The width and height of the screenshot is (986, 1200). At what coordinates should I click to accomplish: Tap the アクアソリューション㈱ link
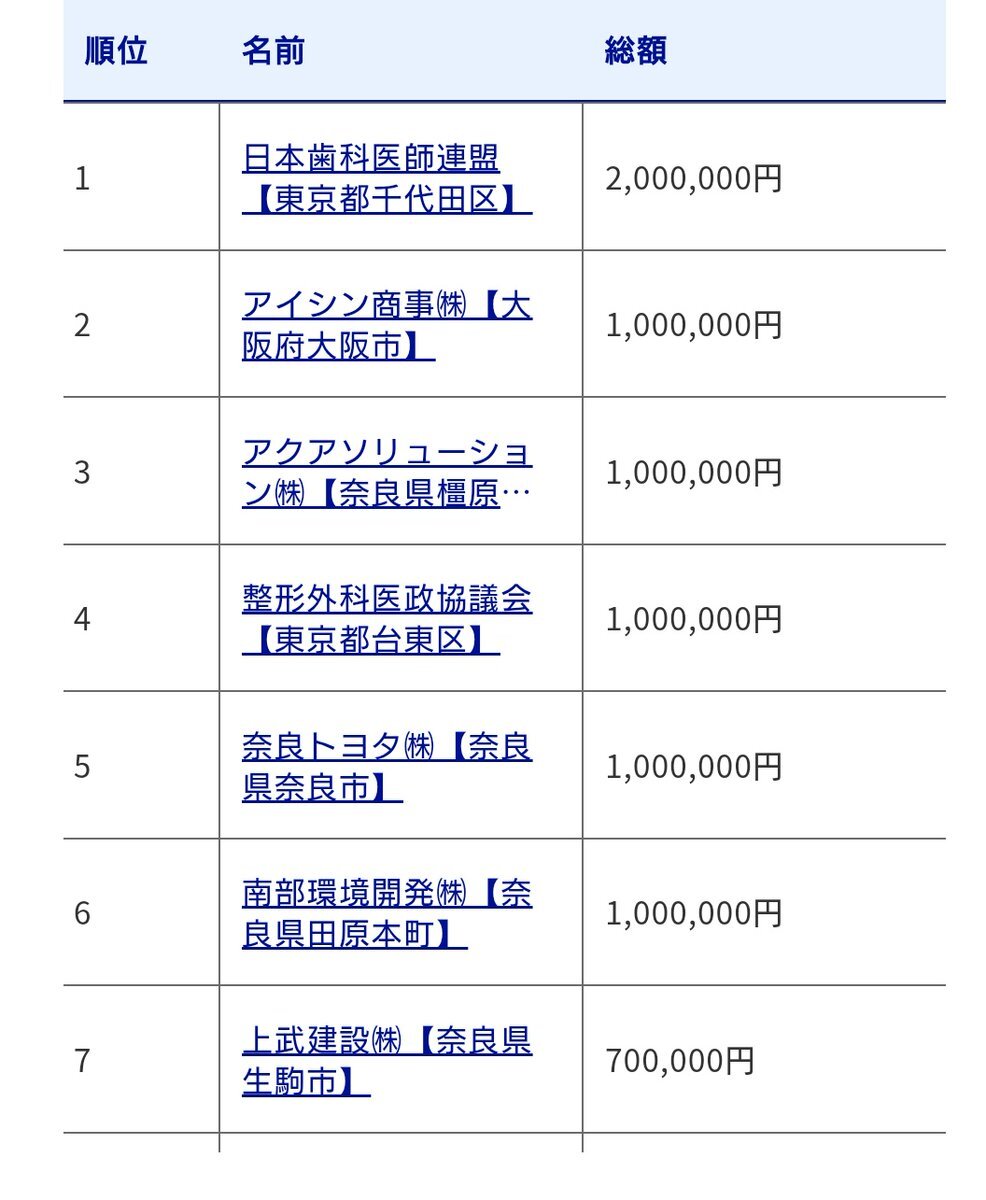tap(386, 453)
